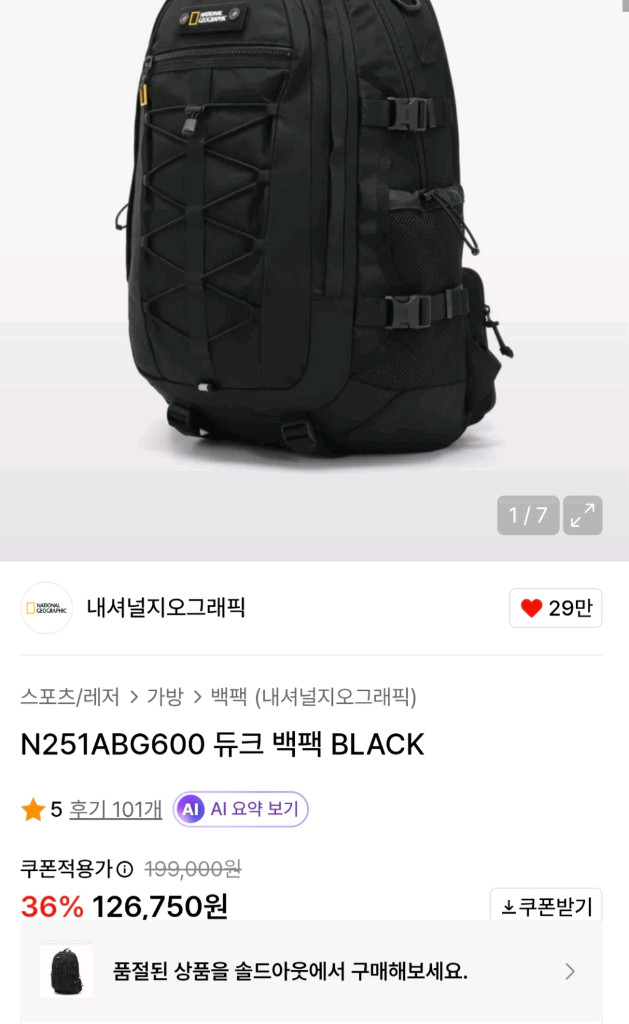This screenshot has width=629, height=1024.
Task: Show the AI 요약 보기 summary
Action: pos(241,809)
